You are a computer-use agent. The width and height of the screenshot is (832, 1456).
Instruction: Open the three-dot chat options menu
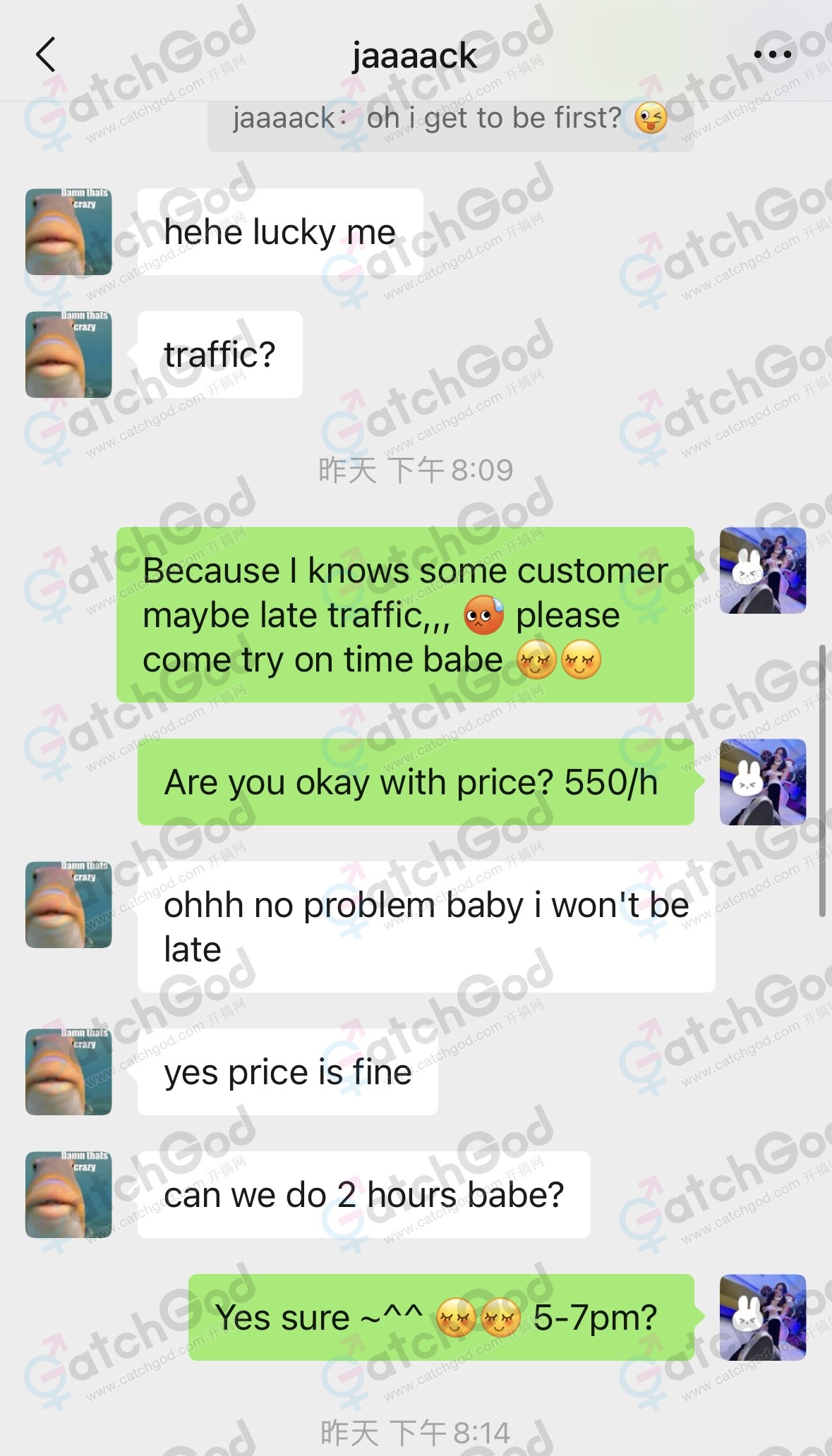[772, 54]
